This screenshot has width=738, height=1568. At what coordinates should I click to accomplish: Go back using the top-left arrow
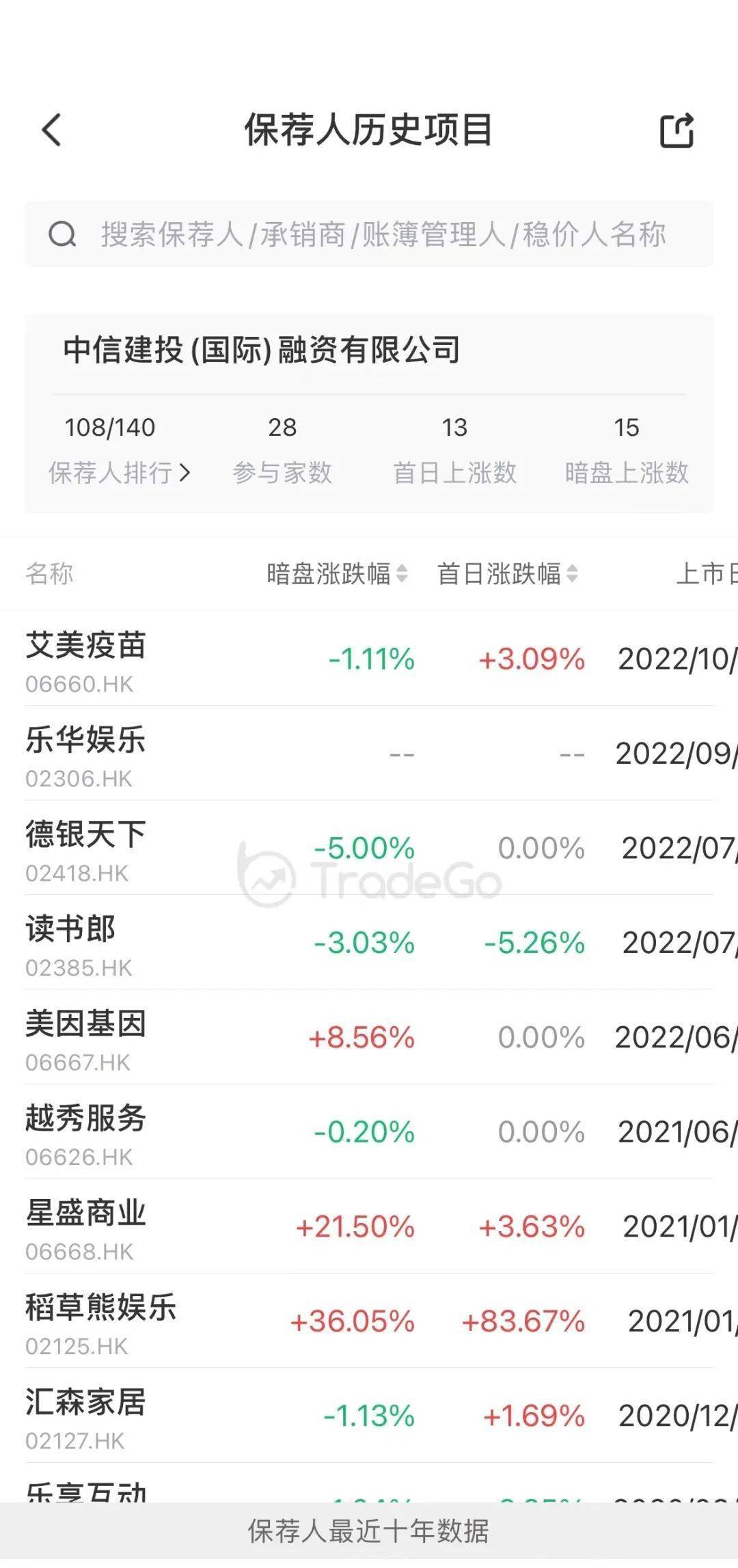point(52,130)
